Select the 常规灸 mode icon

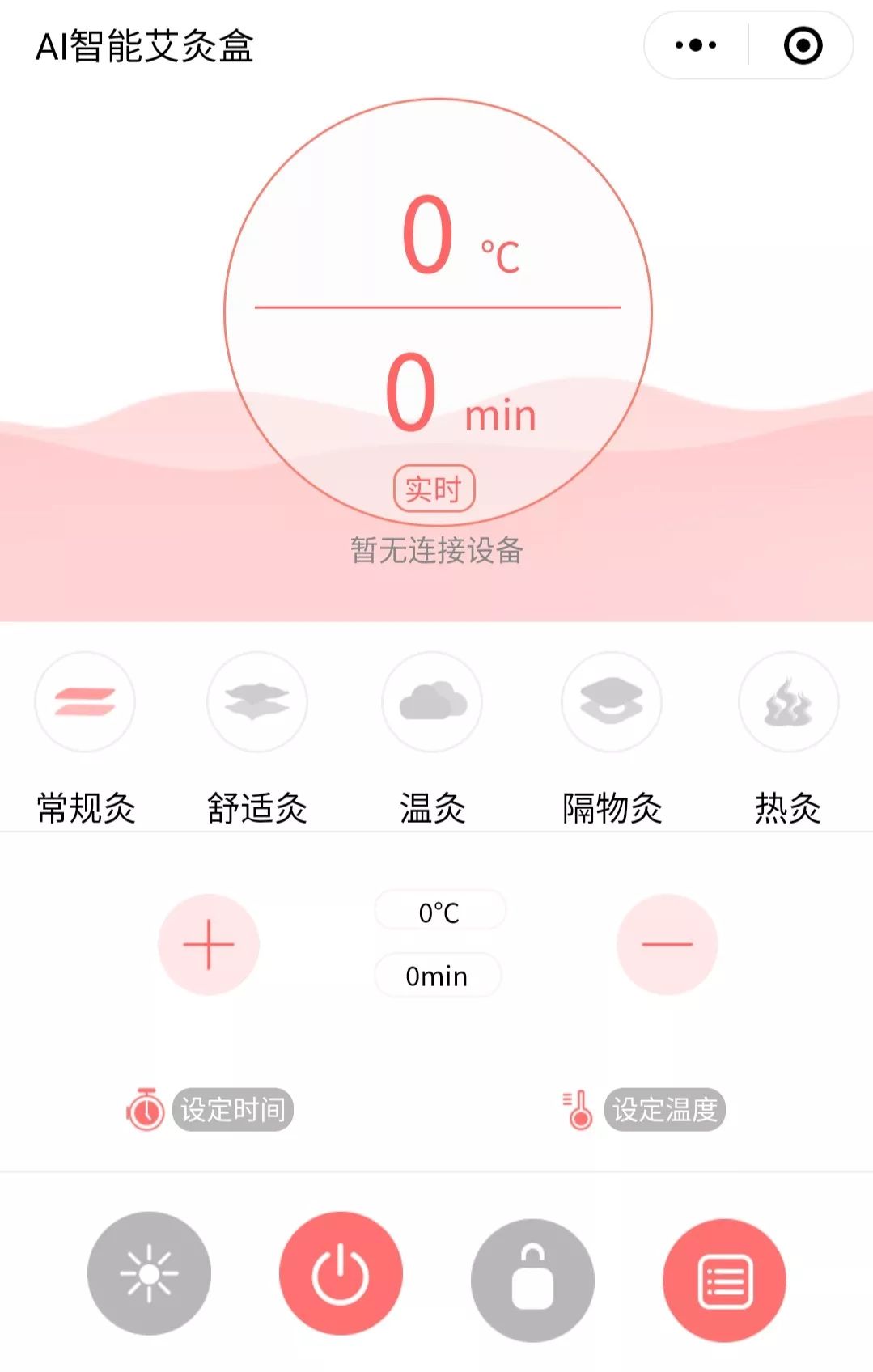[84, 702]
